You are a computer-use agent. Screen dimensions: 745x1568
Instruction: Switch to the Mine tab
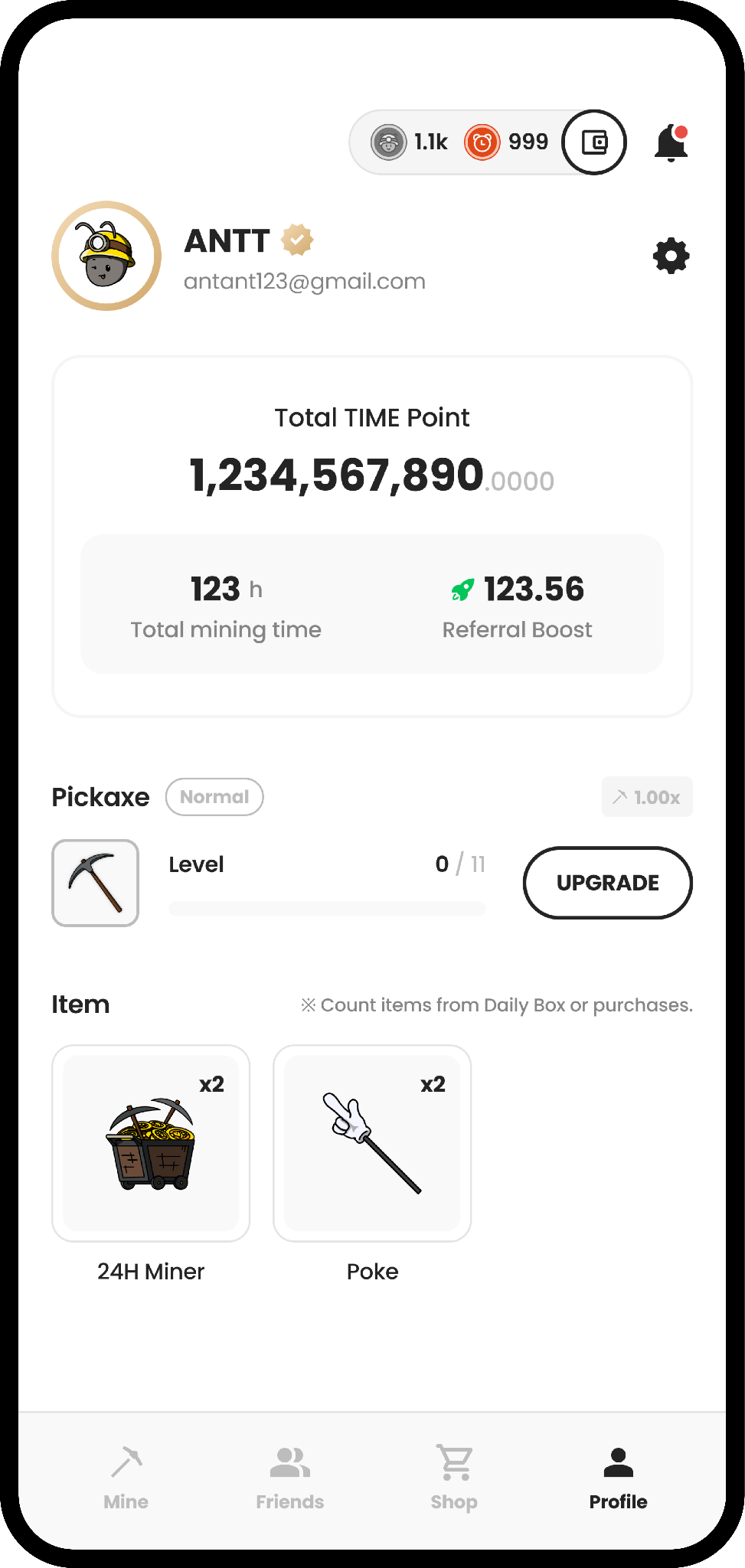tap(126, 1478)
